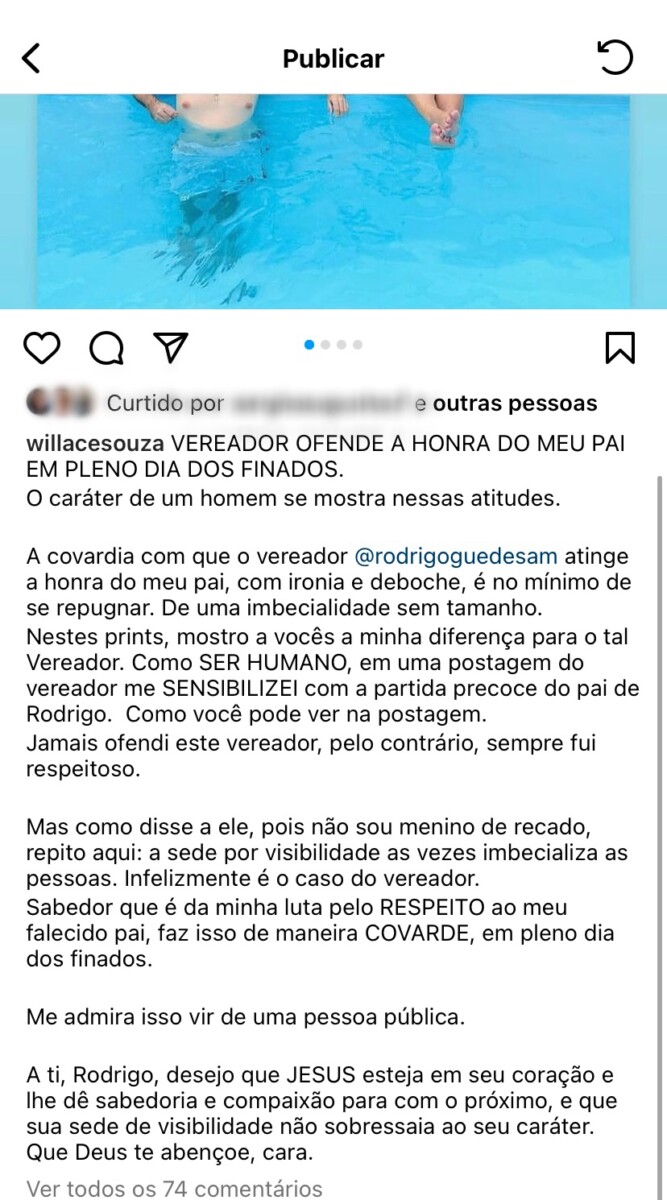The image size is (667, 1200).
Task: Tap the refresh icon in the header
Action: pos(615,57)
